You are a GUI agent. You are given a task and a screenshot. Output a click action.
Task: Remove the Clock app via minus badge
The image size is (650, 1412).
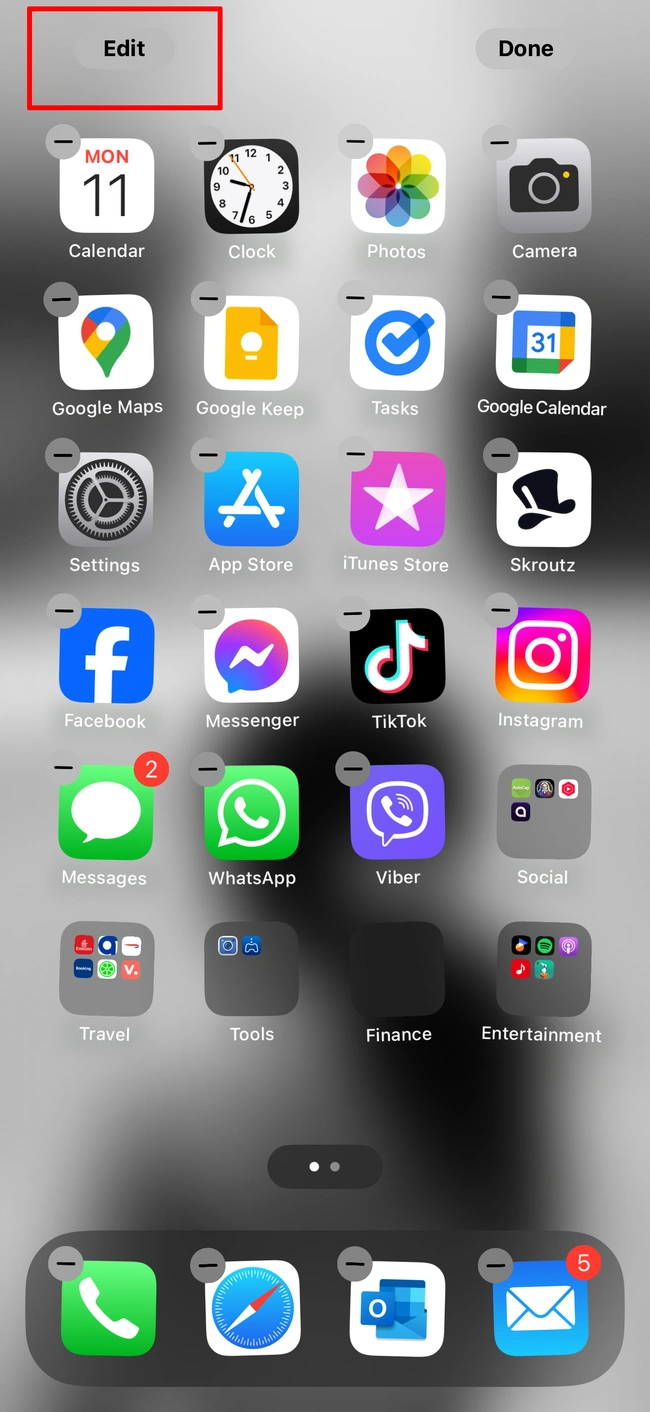207,144
